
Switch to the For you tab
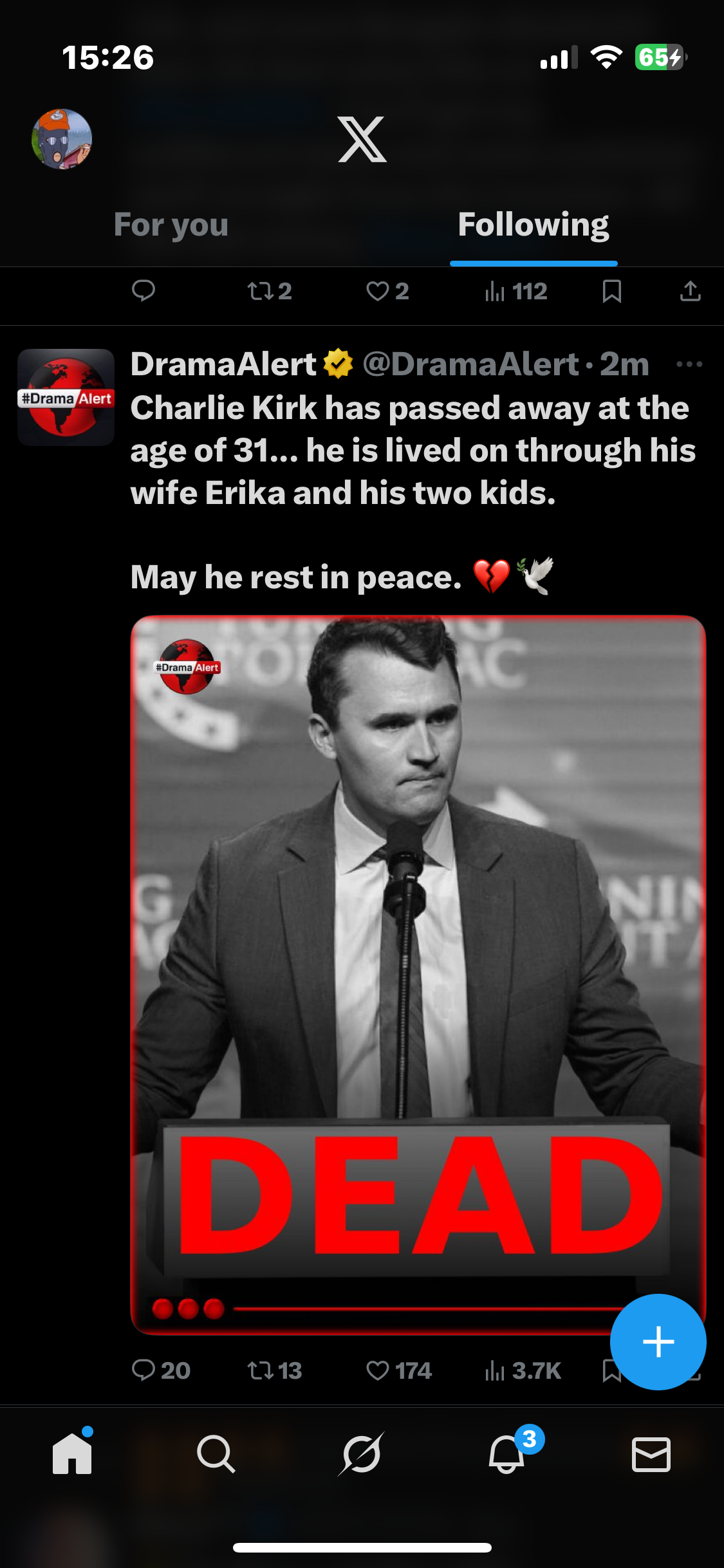pos(171,225)
